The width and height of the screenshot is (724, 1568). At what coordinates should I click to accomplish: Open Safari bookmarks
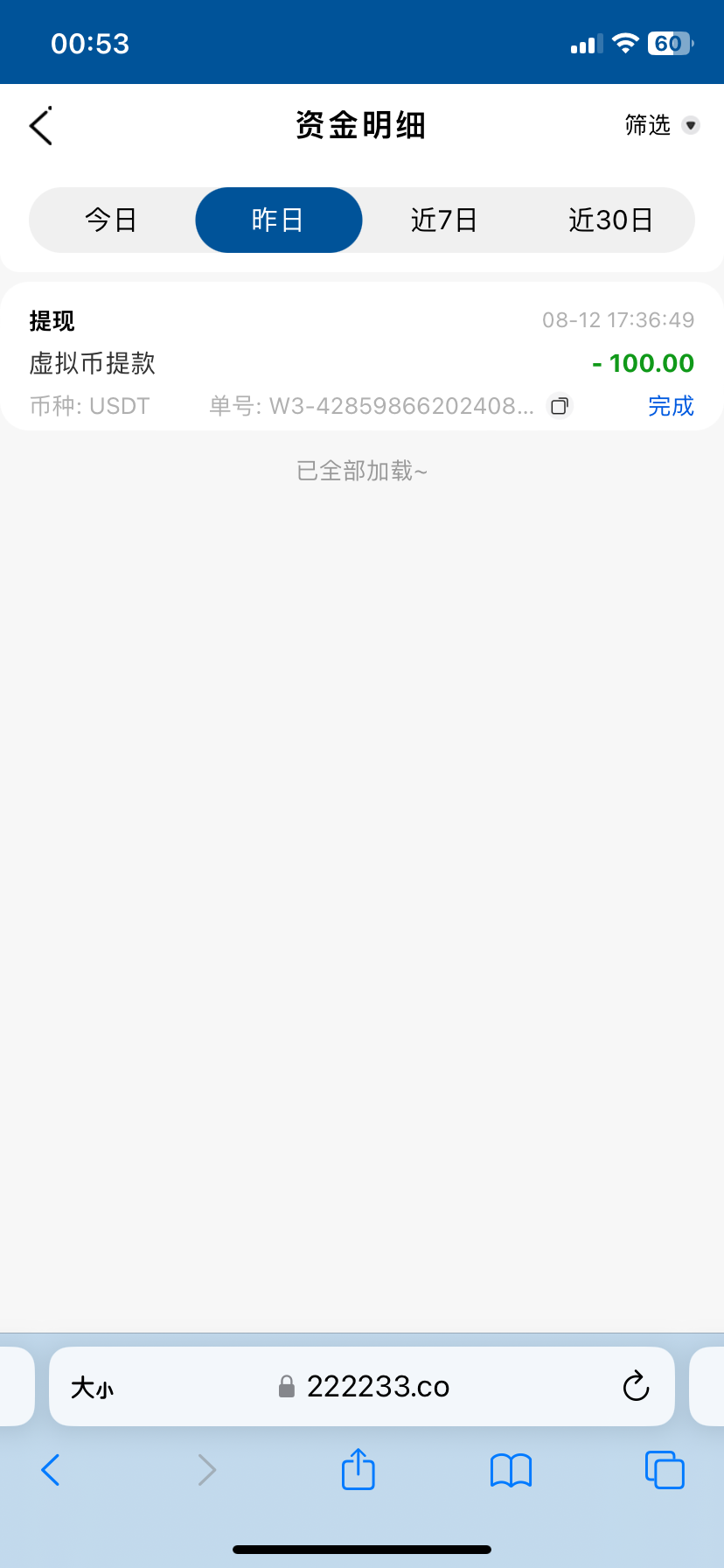[x=511, y=1469]
